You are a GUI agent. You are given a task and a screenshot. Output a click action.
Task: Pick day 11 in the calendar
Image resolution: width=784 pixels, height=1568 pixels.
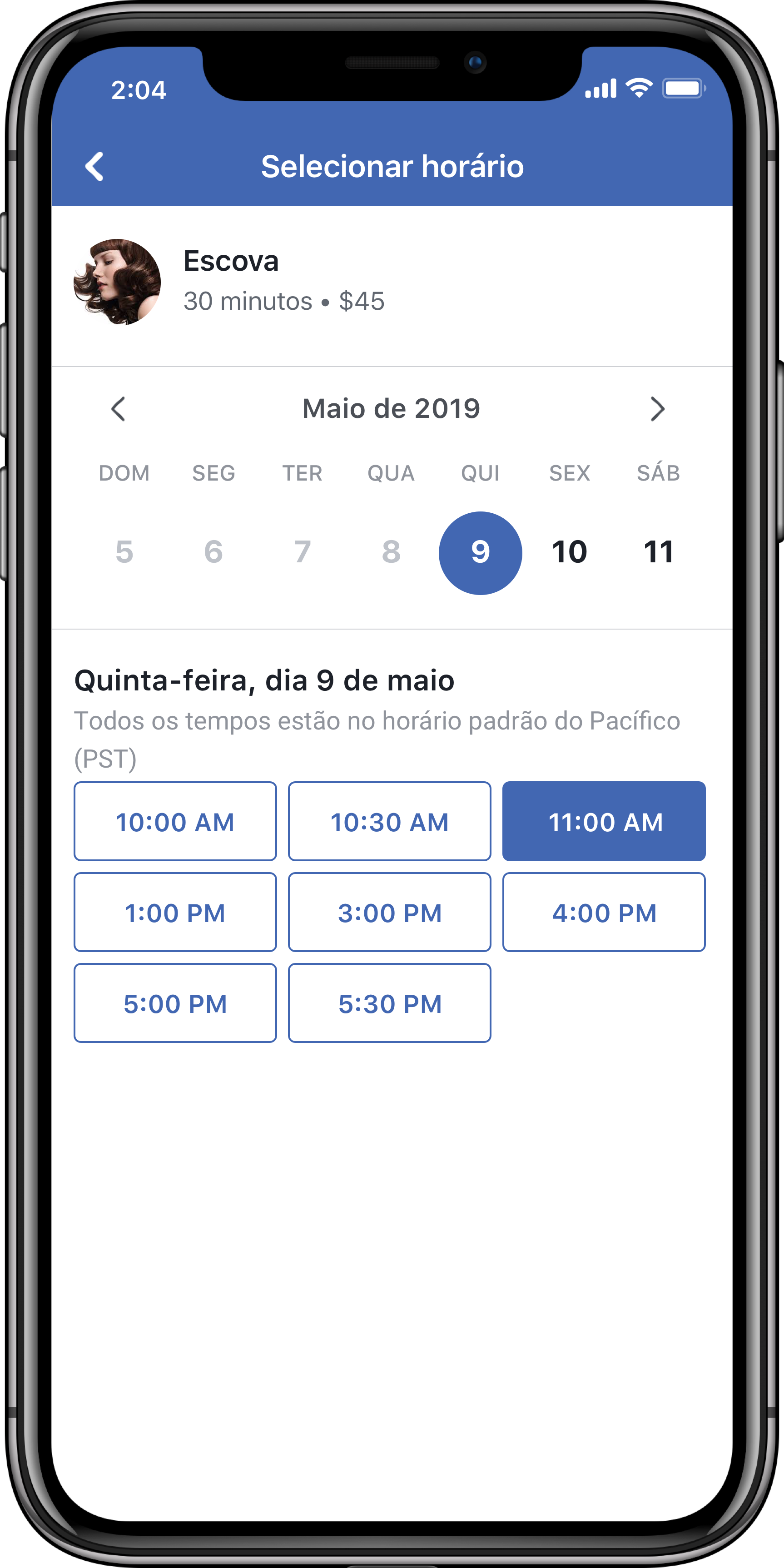658,553
